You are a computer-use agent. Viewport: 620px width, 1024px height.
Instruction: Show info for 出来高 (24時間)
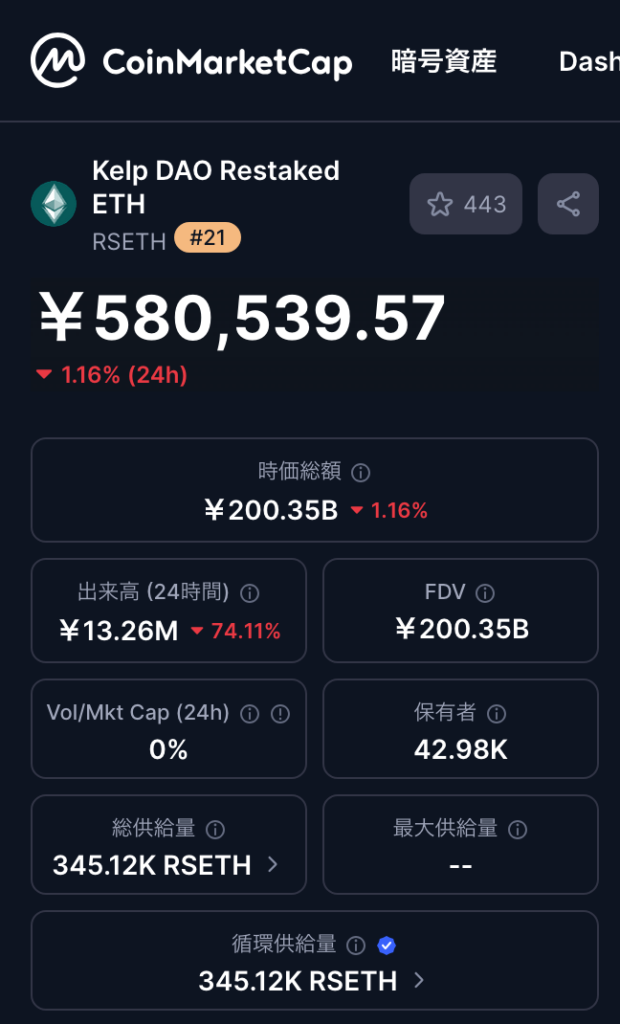(250, 593)
